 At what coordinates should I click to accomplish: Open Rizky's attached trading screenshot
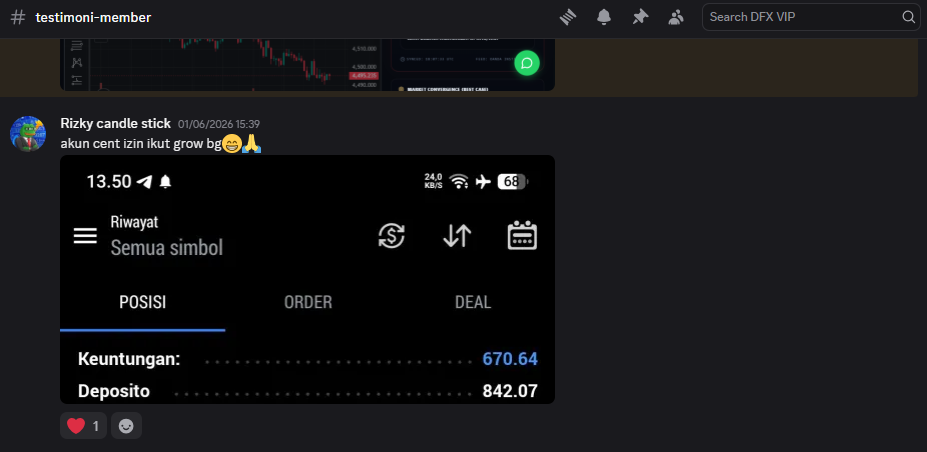point(307,279)
